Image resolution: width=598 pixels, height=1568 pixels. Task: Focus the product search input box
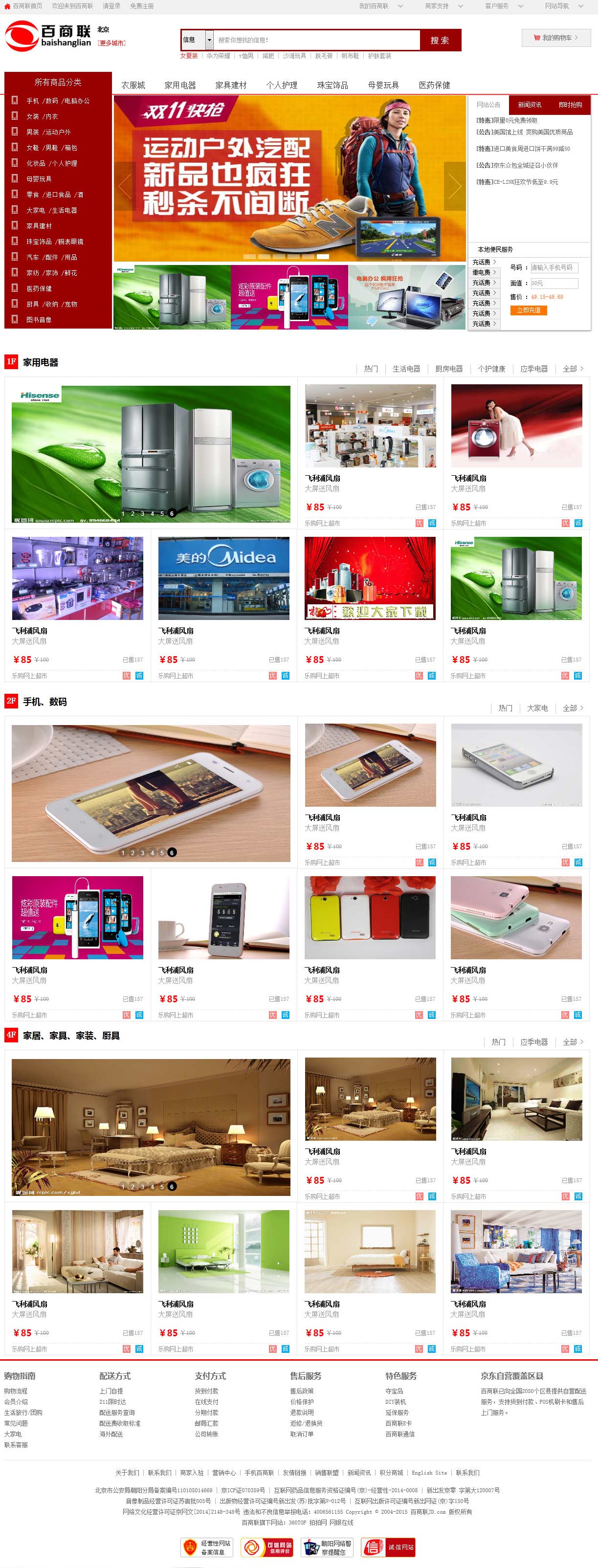coord(317,40)
